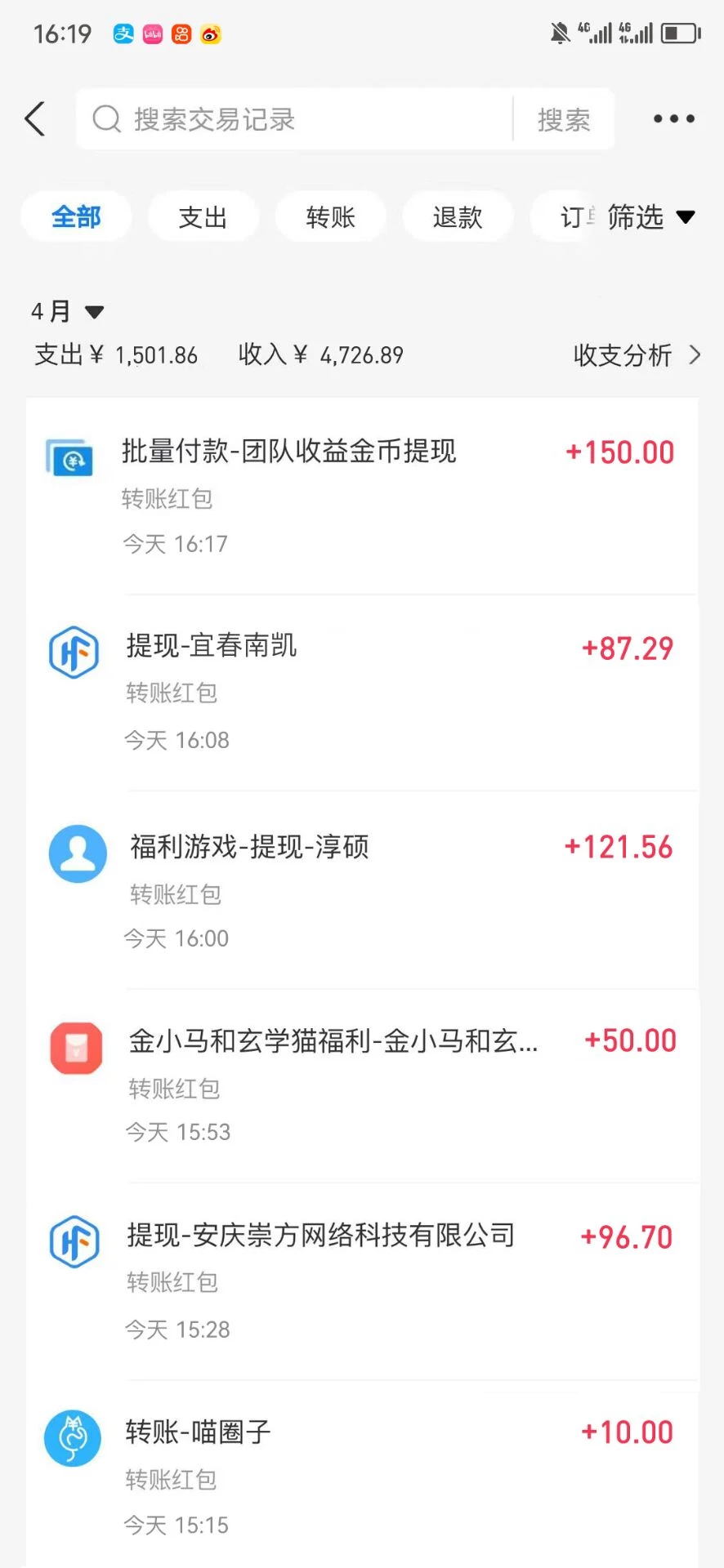Go back using the top-left arrow
The width and height of the screenshot is (724, 1568).
[x=35, y=119]
